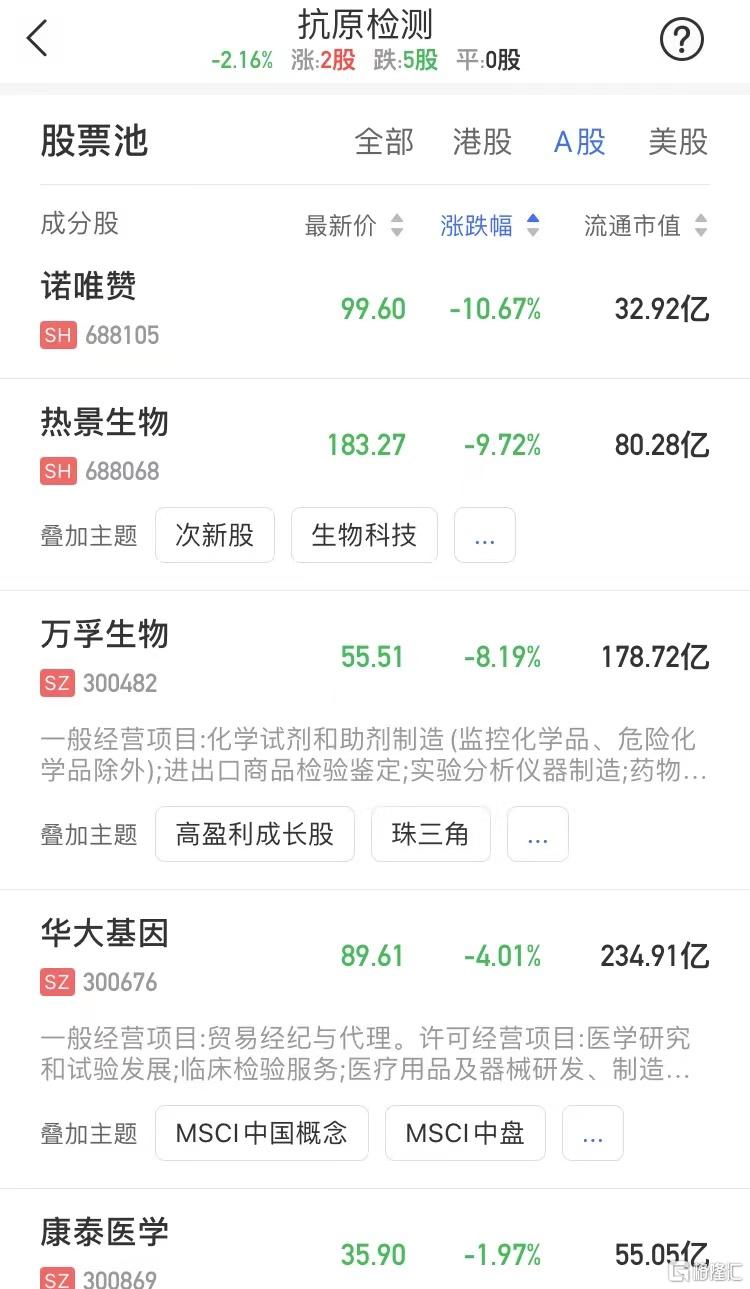Image resolution: width=750 pixels, height=1289 pixels.
Task: Switch to the 全部 tab
Action: (x=384, y=141)
